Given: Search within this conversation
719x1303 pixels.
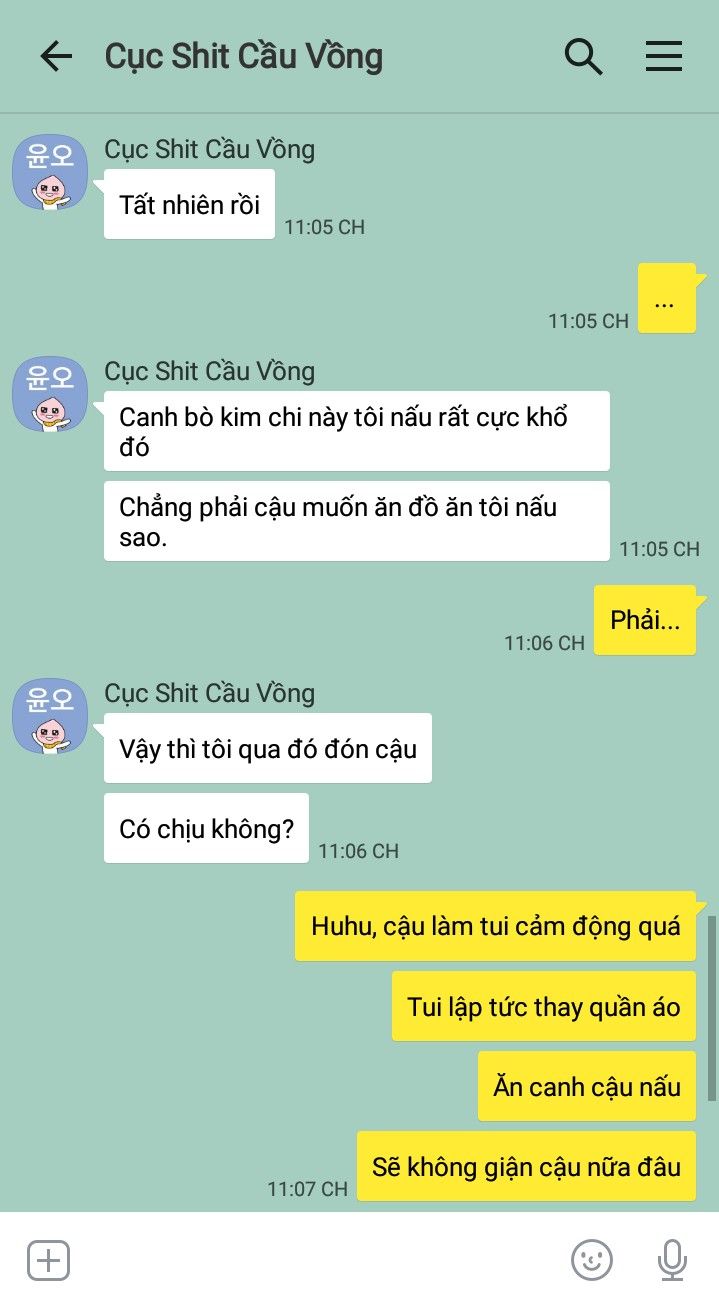Looking at the screenshot, I should (x=583, y=57).
